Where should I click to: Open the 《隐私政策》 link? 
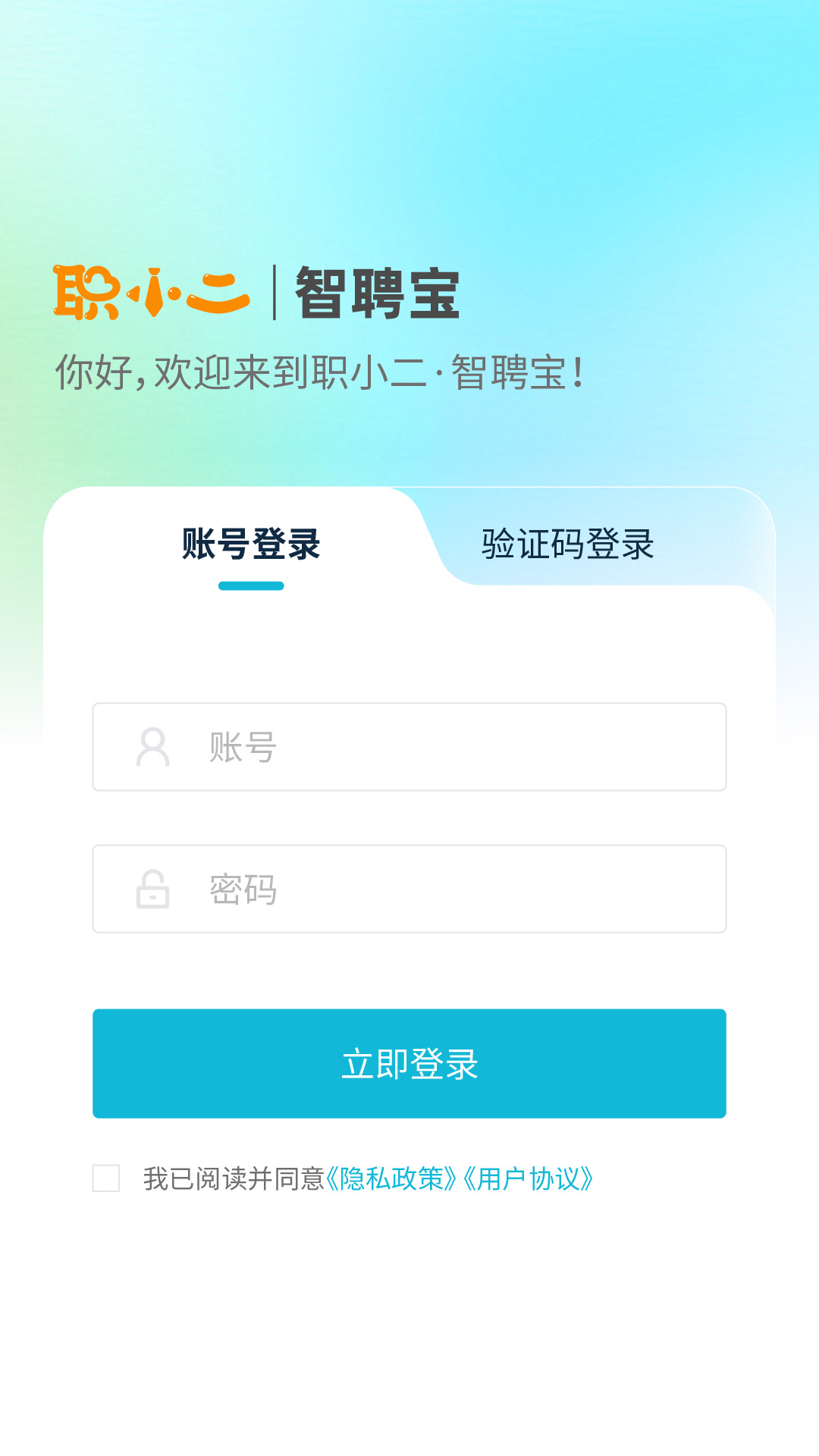pyautogui.click(x=391, y=1179)
